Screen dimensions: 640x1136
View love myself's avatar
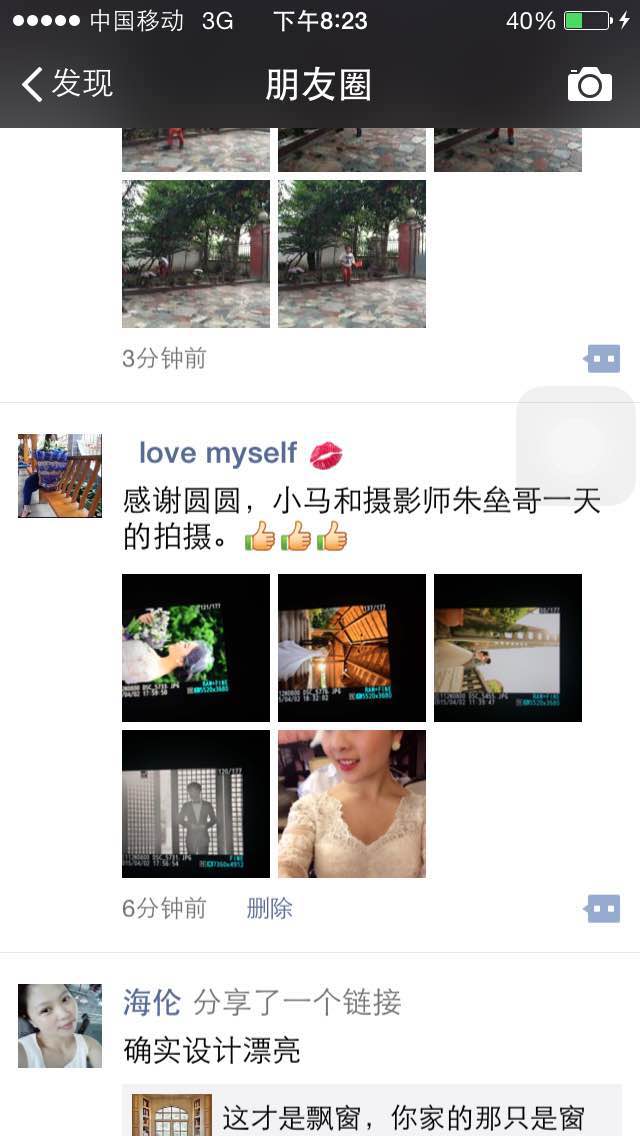click(x=60, y=476)
